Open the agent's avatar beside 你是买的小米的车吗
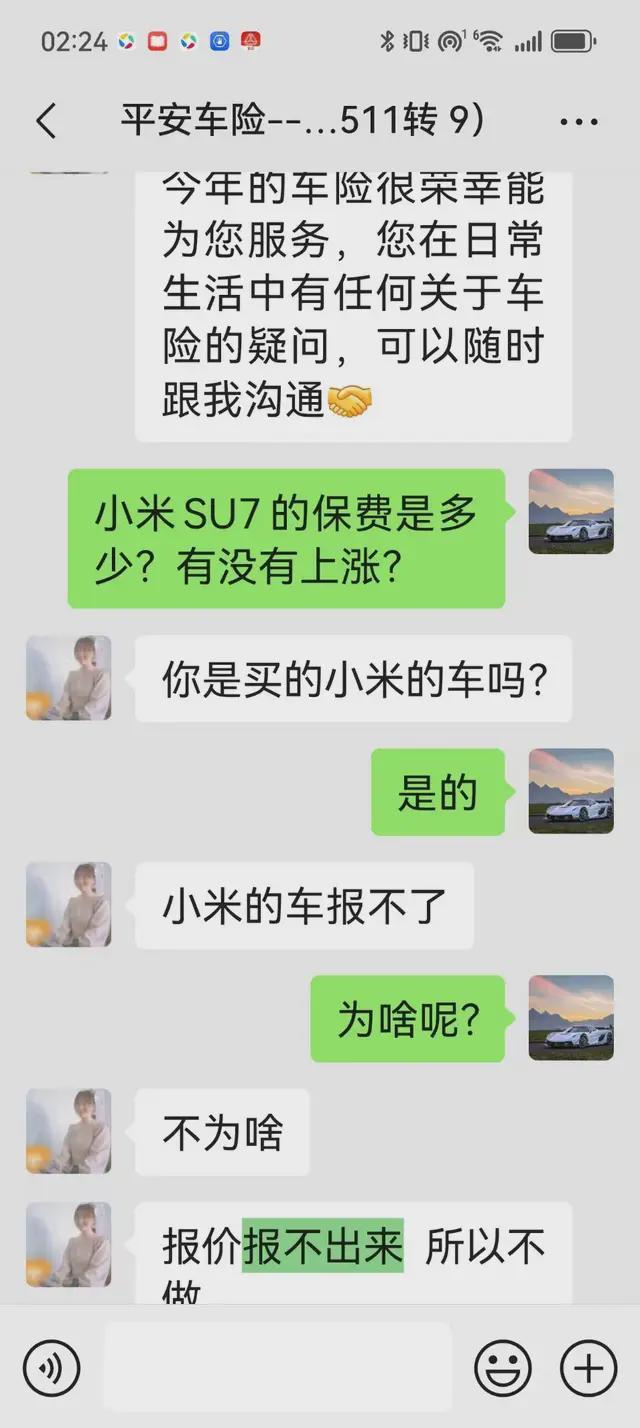Screen dimensions: 640x1428 click(x=69, y=678)
